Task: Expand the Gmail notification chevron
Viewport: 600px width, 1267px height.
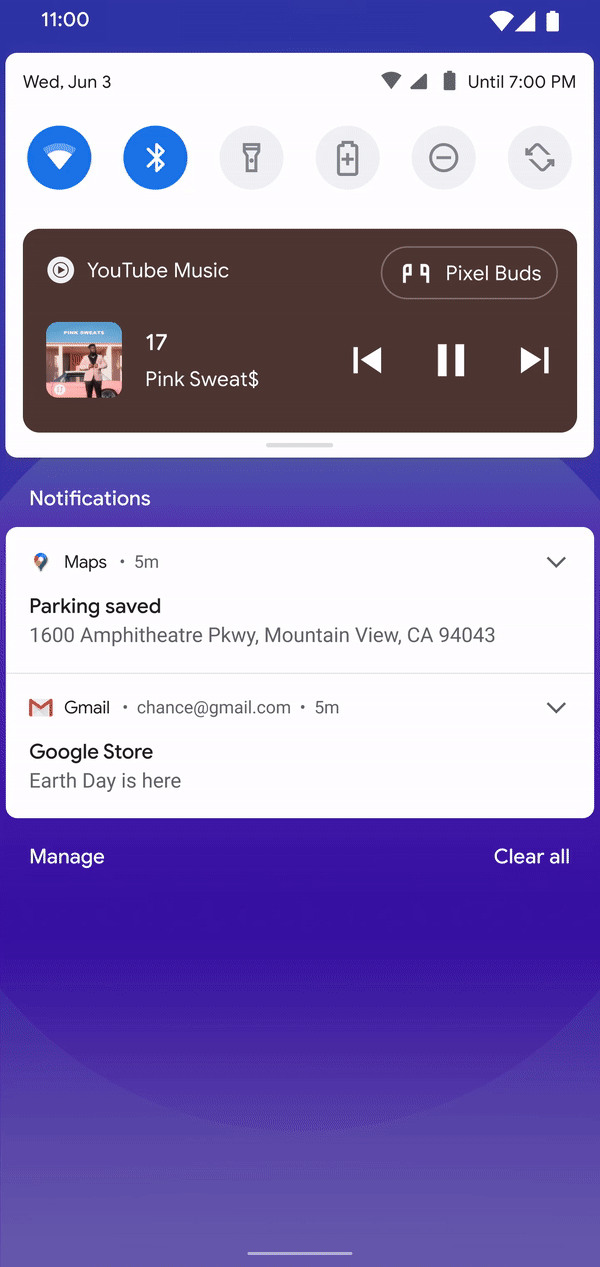Action: (x=556, y=707)
